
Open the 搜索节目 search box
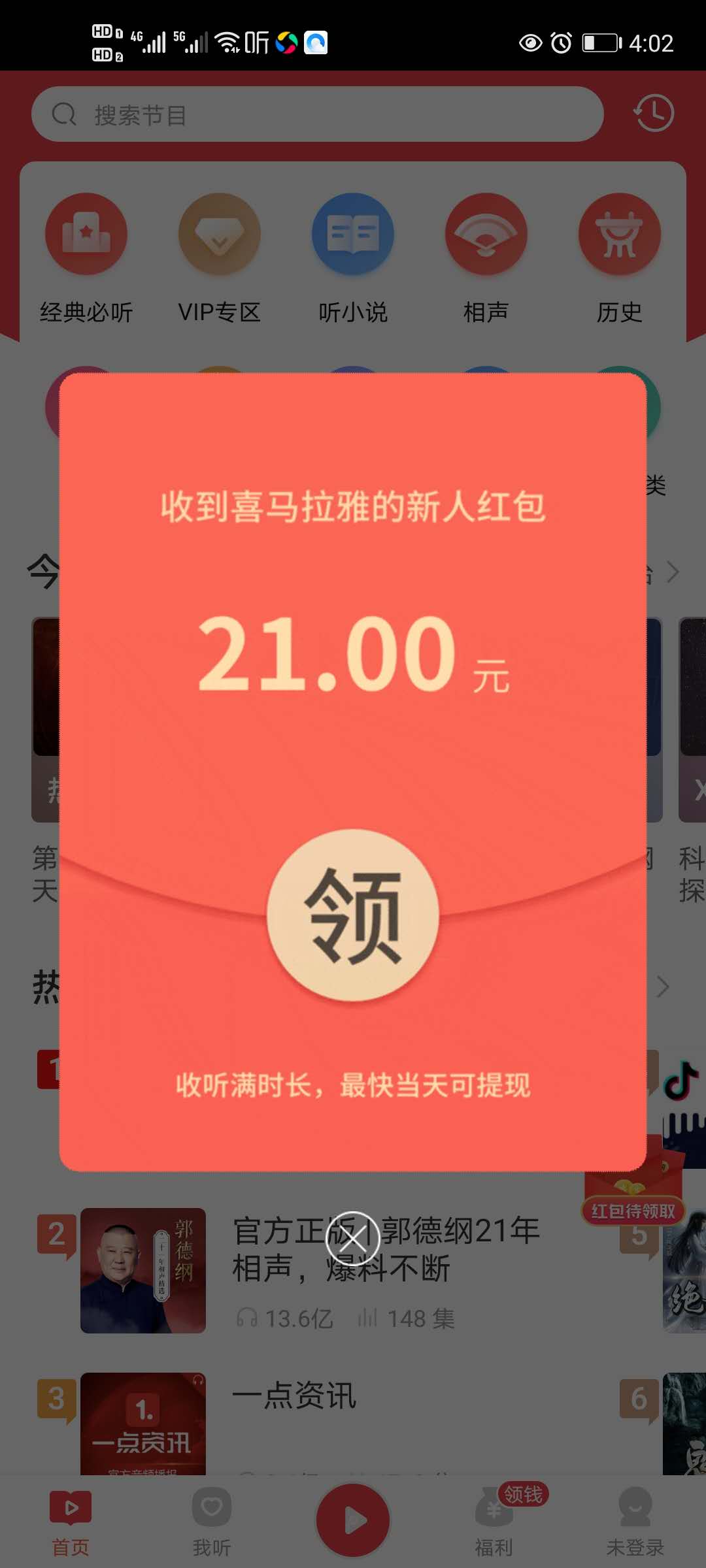[x=317, y=114]
